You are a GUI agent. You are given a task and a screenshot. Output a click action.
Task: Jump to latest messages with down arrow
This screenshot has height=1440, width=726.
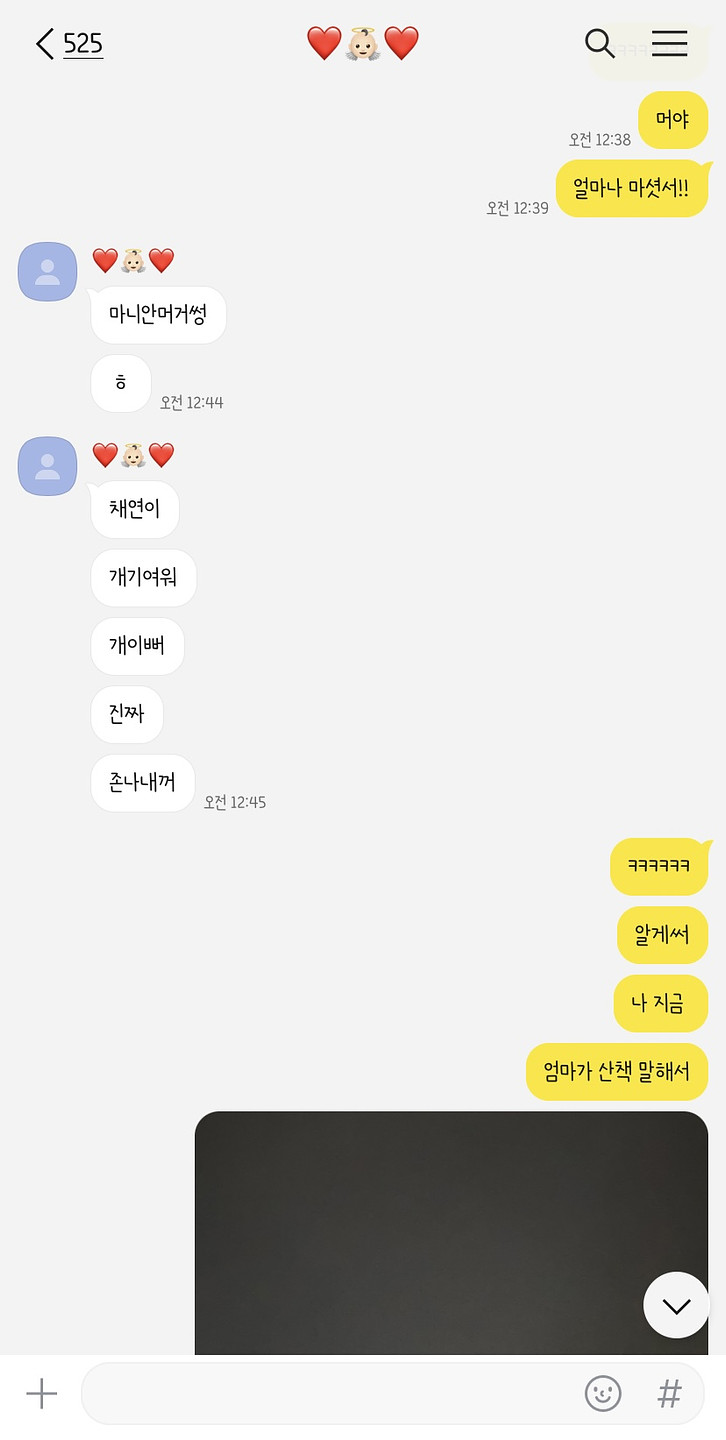(x=676, y=1305)
